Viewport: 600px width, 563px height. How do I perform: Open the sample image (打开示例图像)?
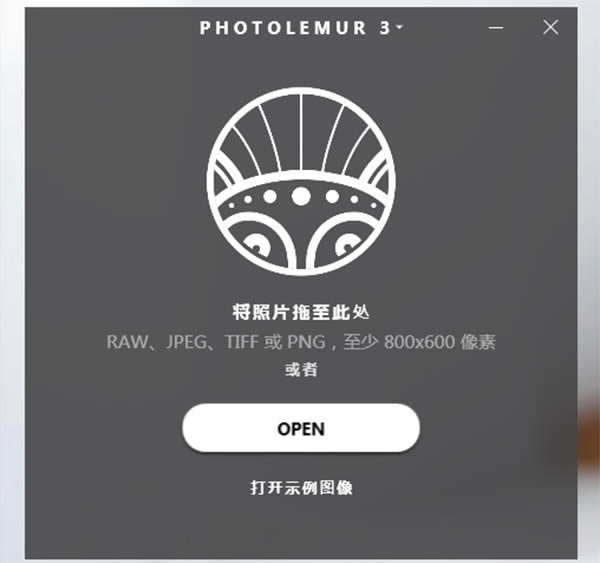point(301,489)
